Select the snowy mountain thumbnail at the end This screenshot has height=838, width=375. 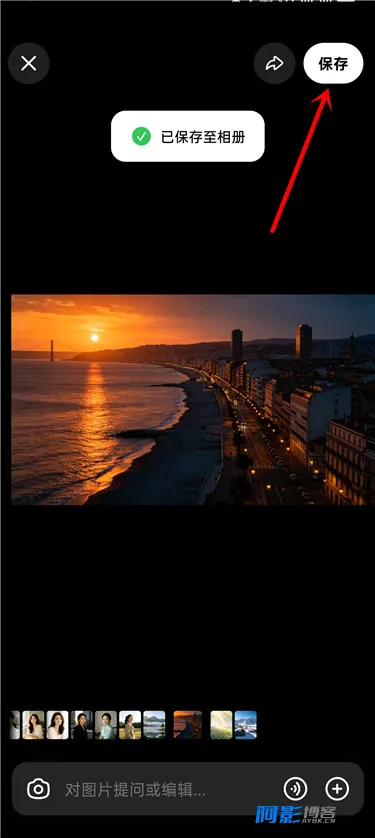point(246,725)
